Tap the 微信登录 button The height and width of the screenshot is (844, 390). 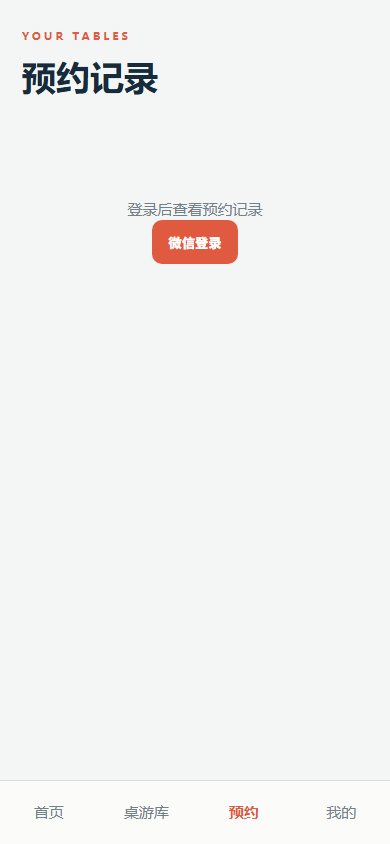tap(195, 242)
